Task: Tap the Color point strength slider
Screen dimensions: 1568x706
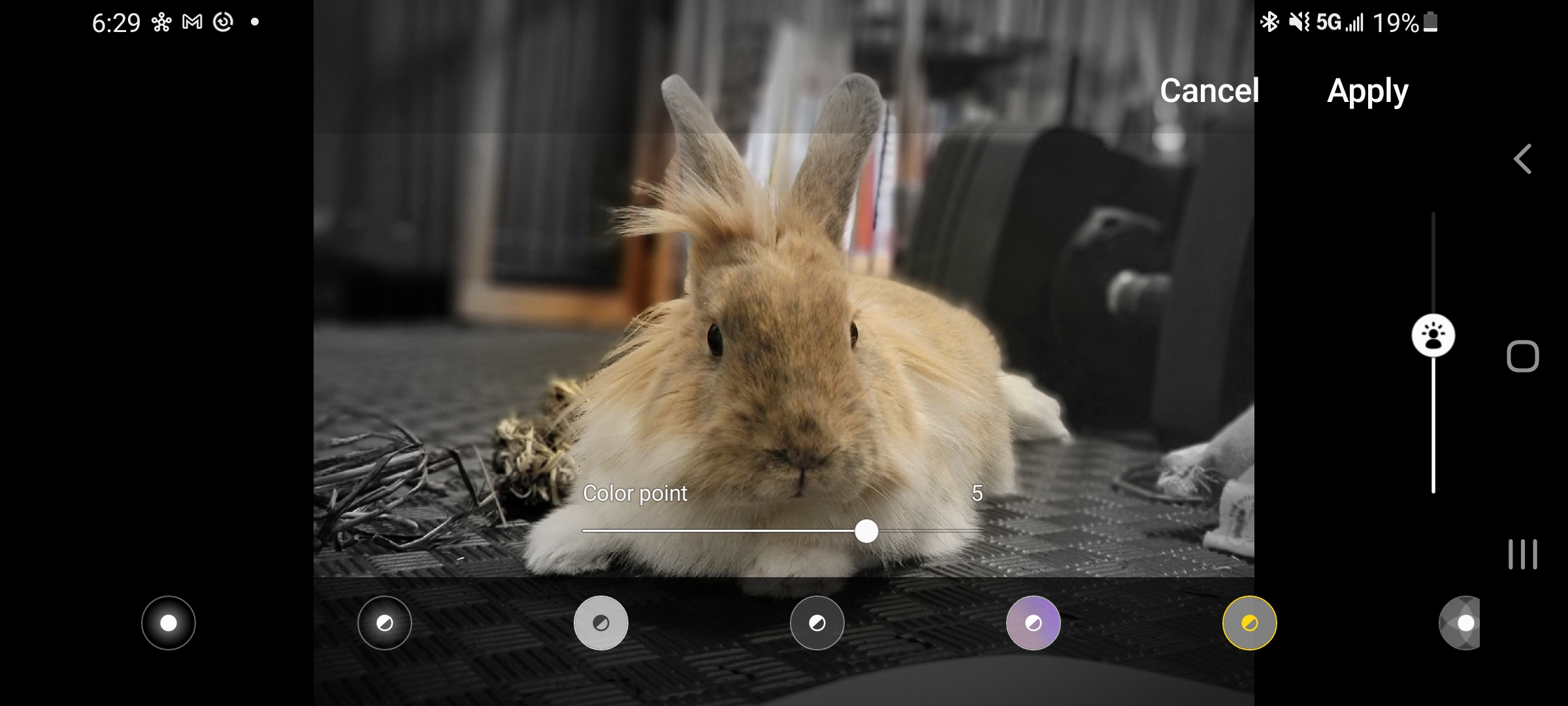Action: point(866,531)
